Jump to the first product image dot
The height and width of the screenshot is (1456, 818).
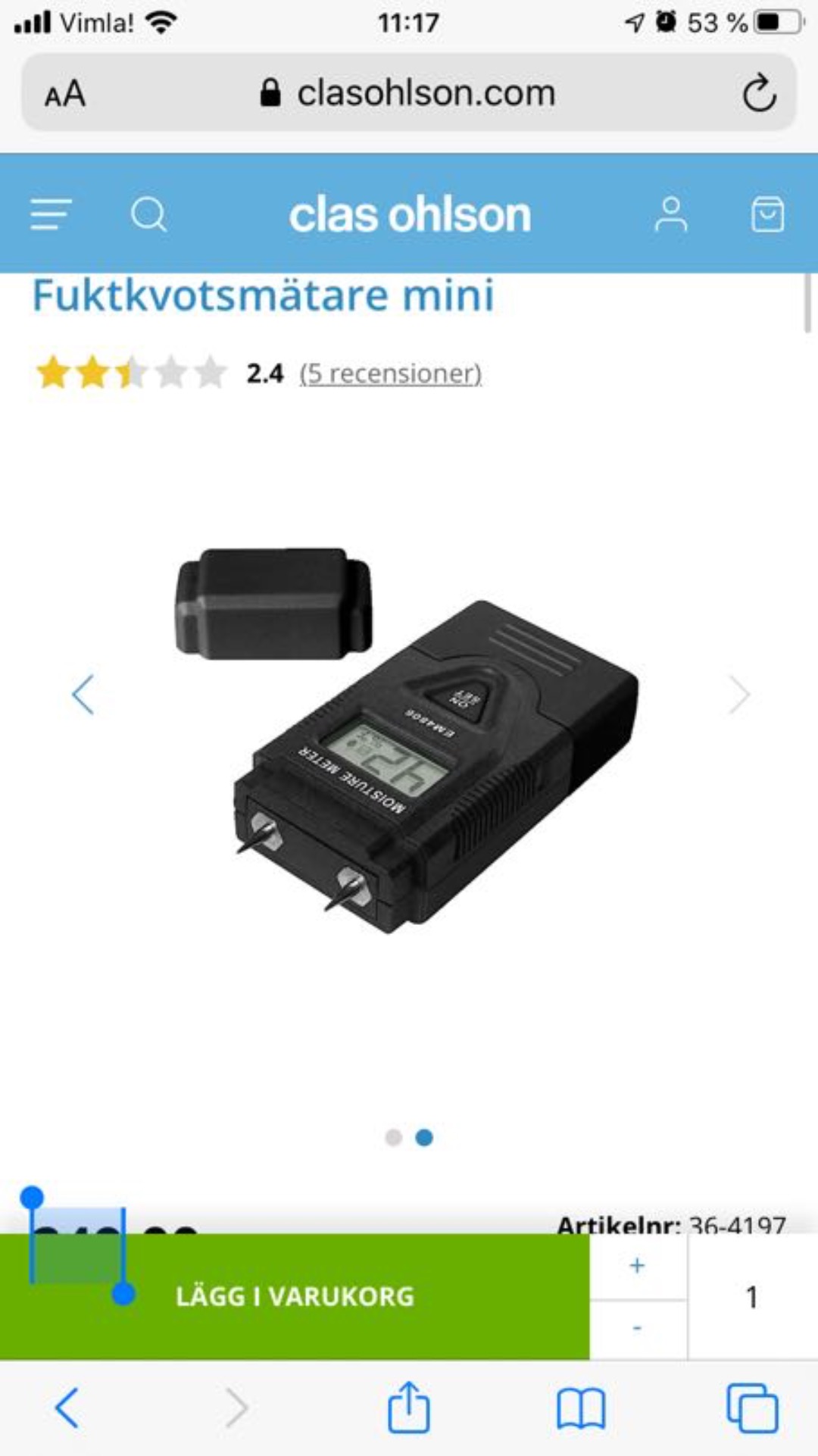coord(393,1137)
